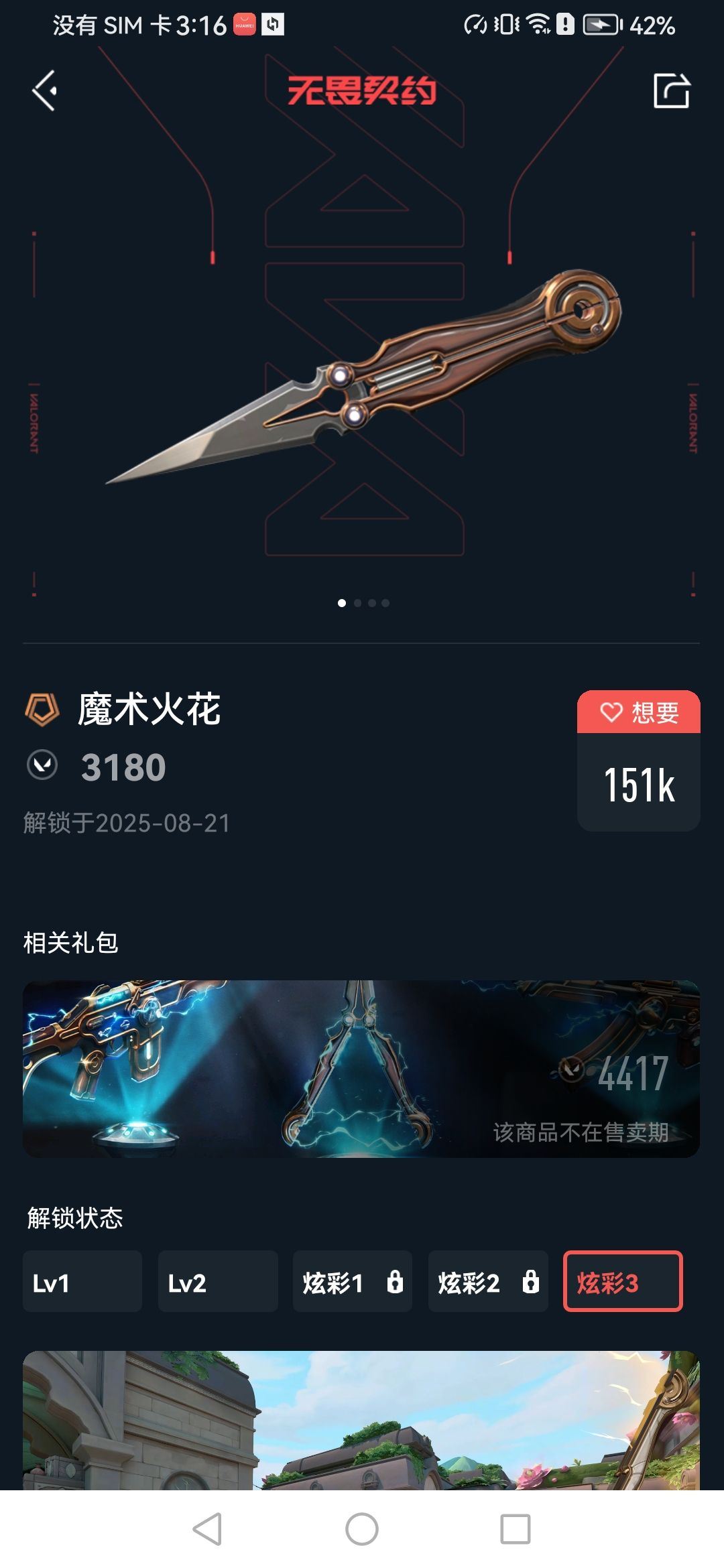Click the lock icon on 炫彩1
This screenshot has width=724, height=1568.
point(395,1281)
